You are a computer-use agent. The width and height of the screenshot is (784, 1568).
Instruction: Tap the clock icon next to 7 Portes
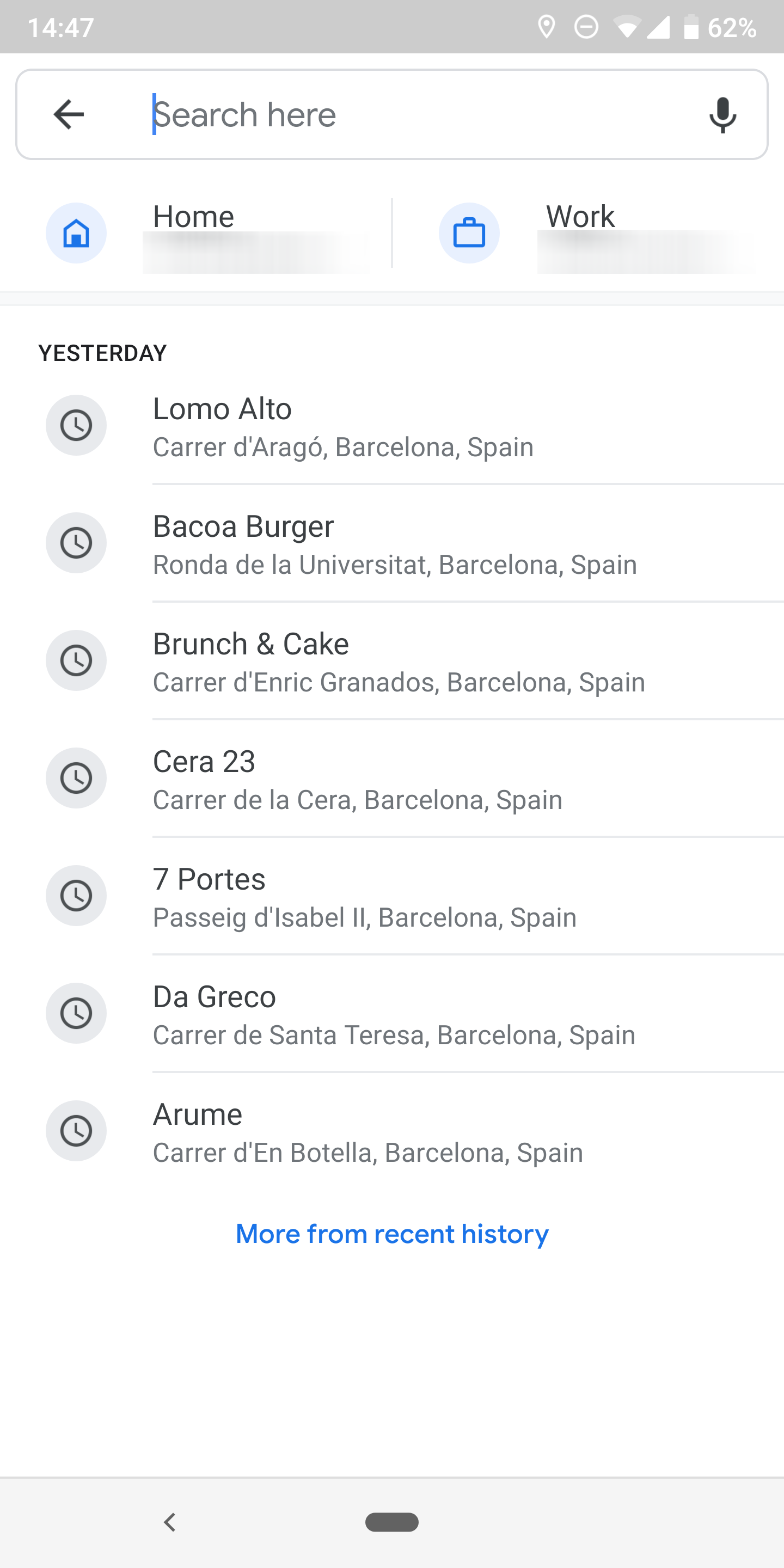point(76,896)
